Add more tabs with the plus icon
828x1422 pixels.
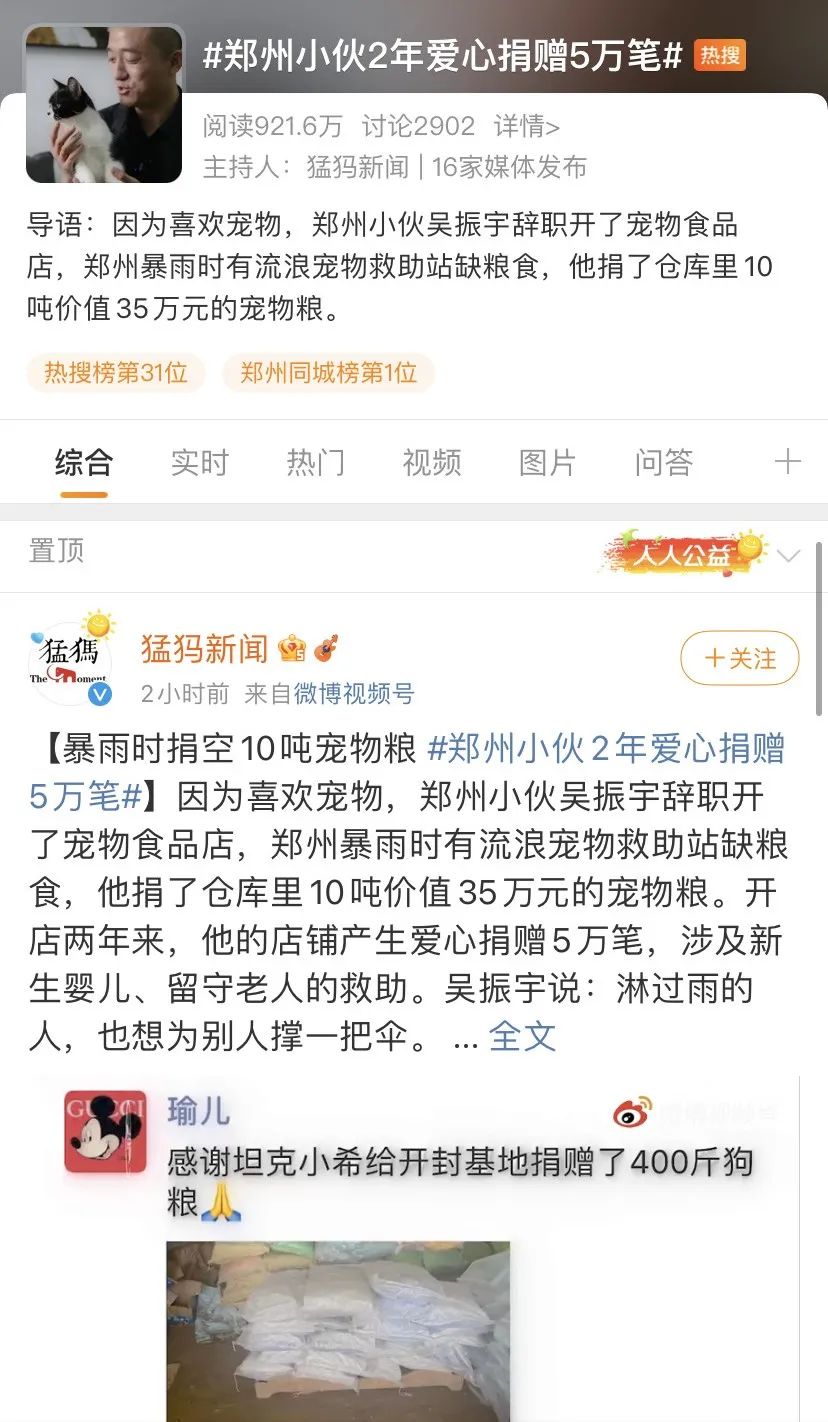[x=788, y=461]
